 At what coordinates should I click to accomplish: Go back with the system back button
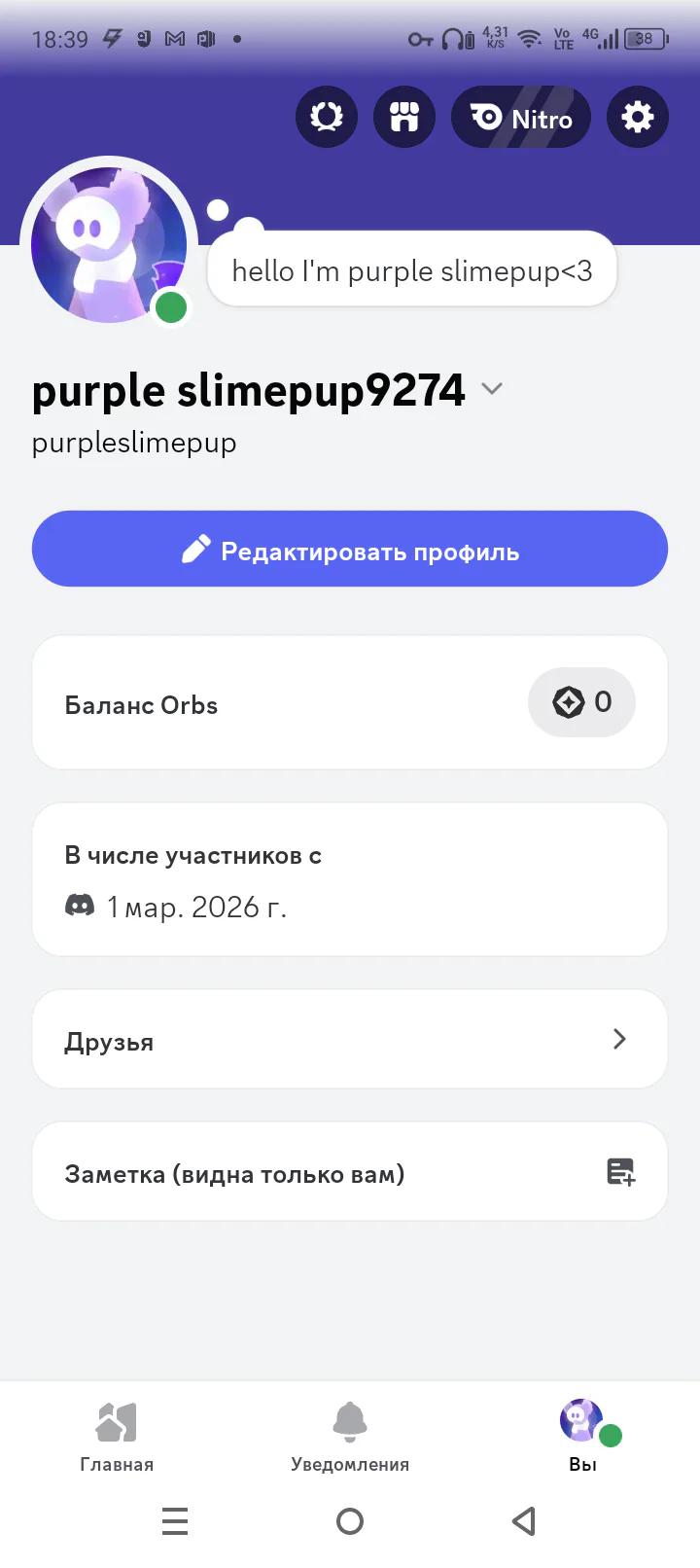(x=524, y=1520)
